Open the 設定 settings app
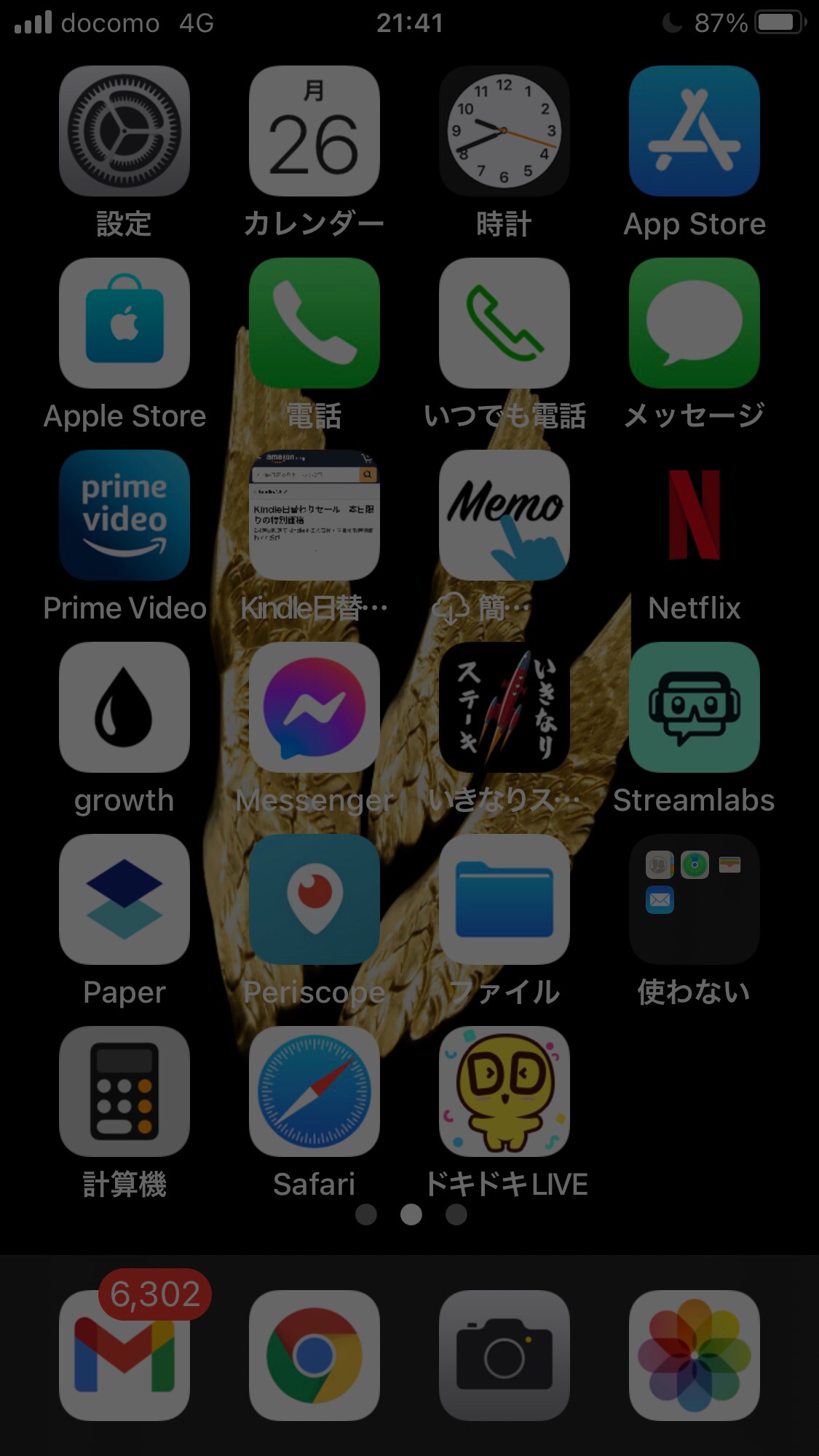Screen dimensions: 819x1456 pyautogui.click(x=124, y=131)
